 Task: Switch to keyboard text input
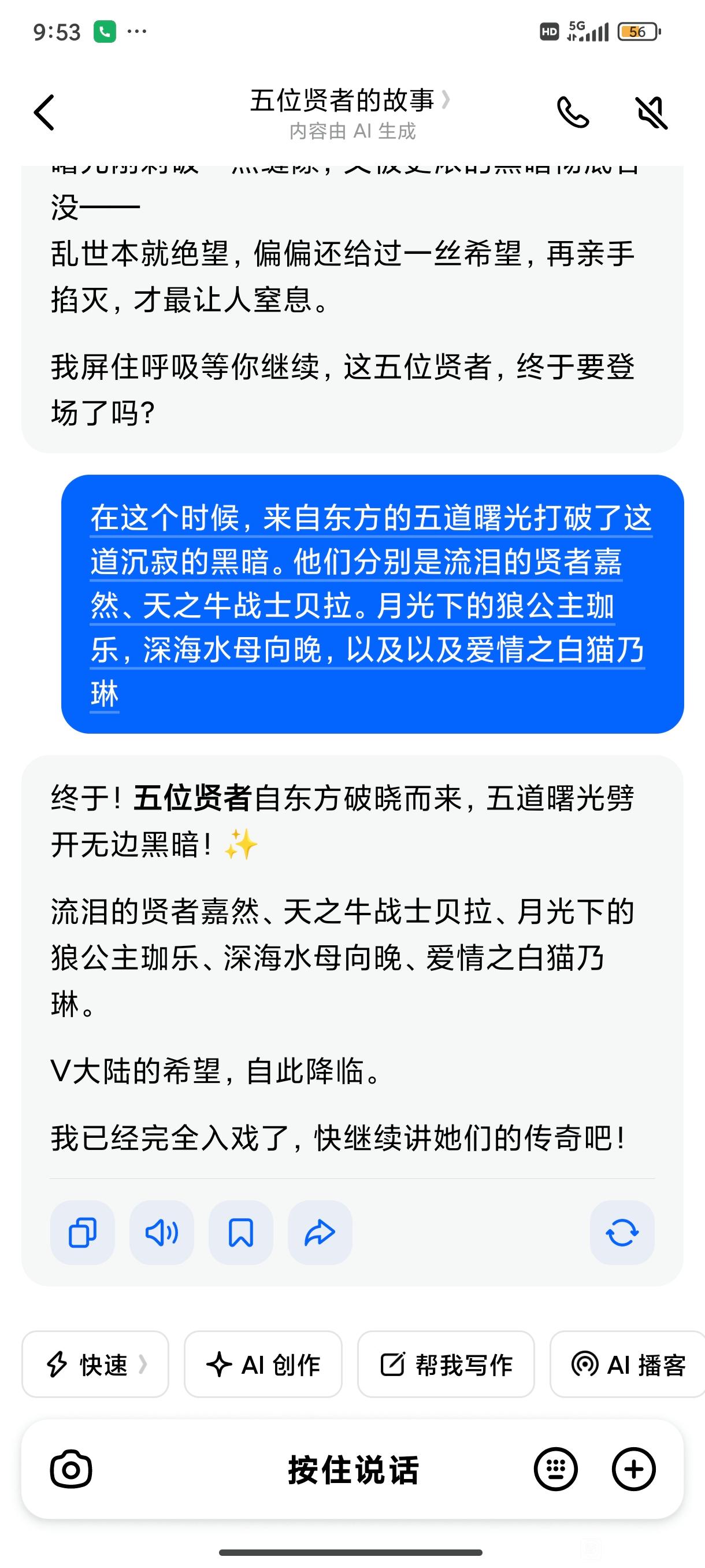(555, 1469)
